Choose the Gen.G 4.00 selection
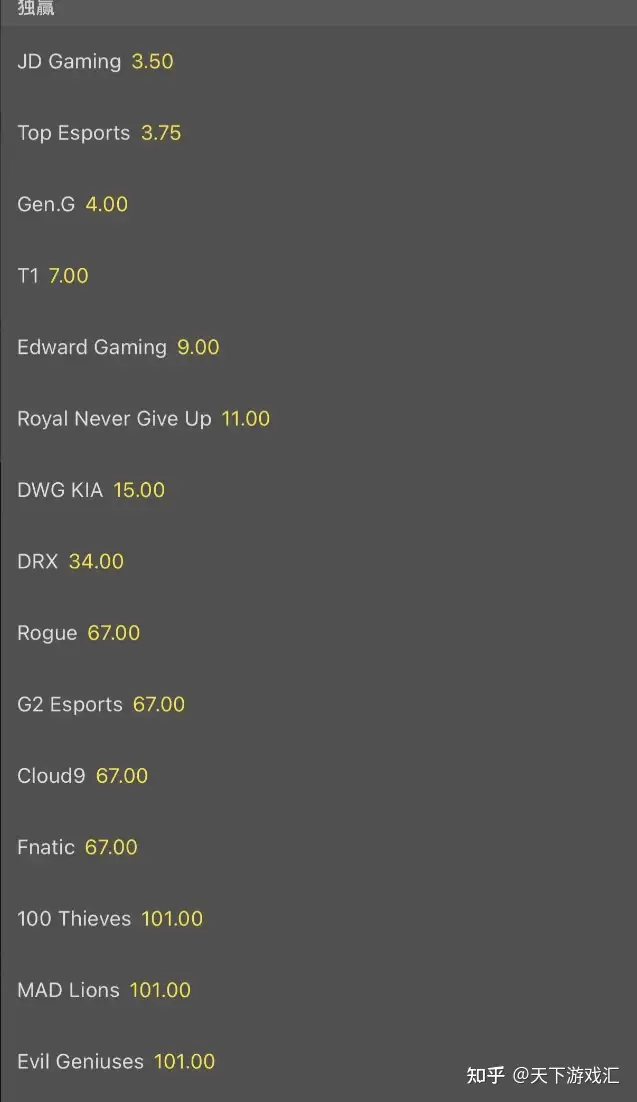637x1102 pixels. point(318,205)
